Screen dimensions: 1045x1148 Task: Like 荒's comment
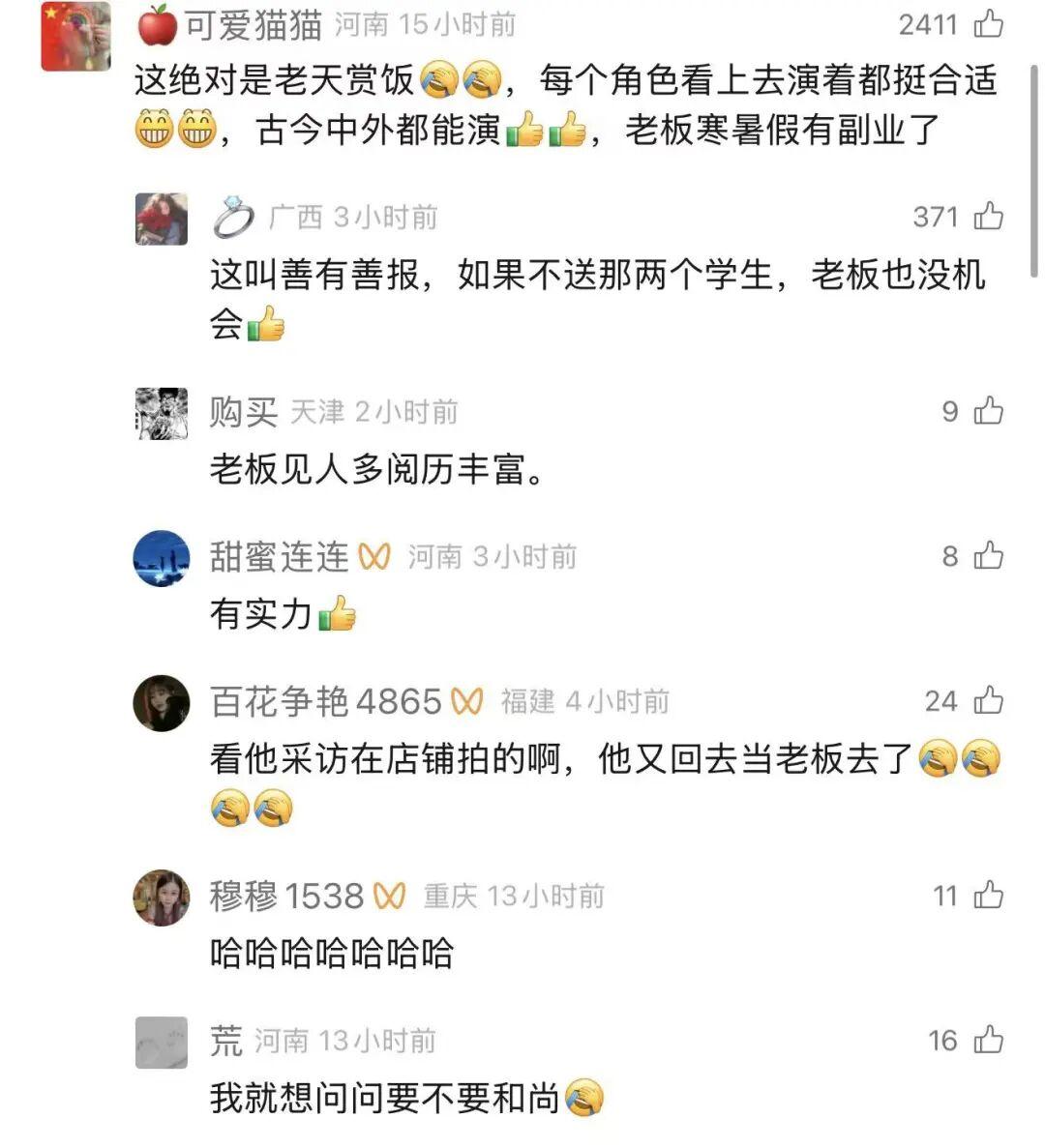point(988,1041)
